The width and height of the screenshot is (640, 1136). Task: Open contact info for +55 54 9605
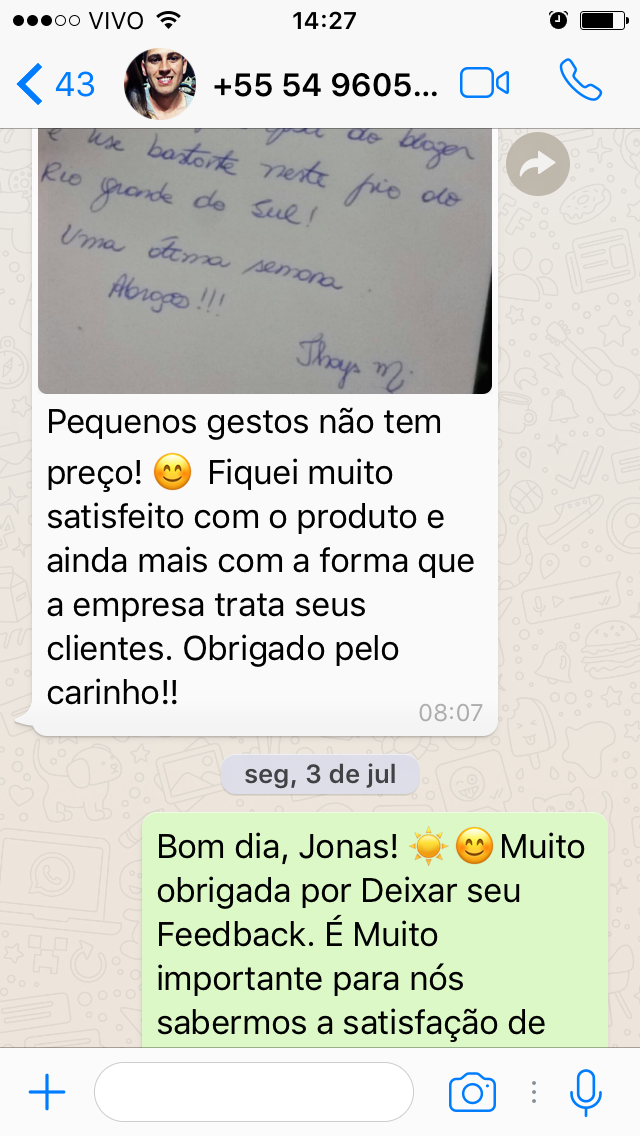click(326, 85)
